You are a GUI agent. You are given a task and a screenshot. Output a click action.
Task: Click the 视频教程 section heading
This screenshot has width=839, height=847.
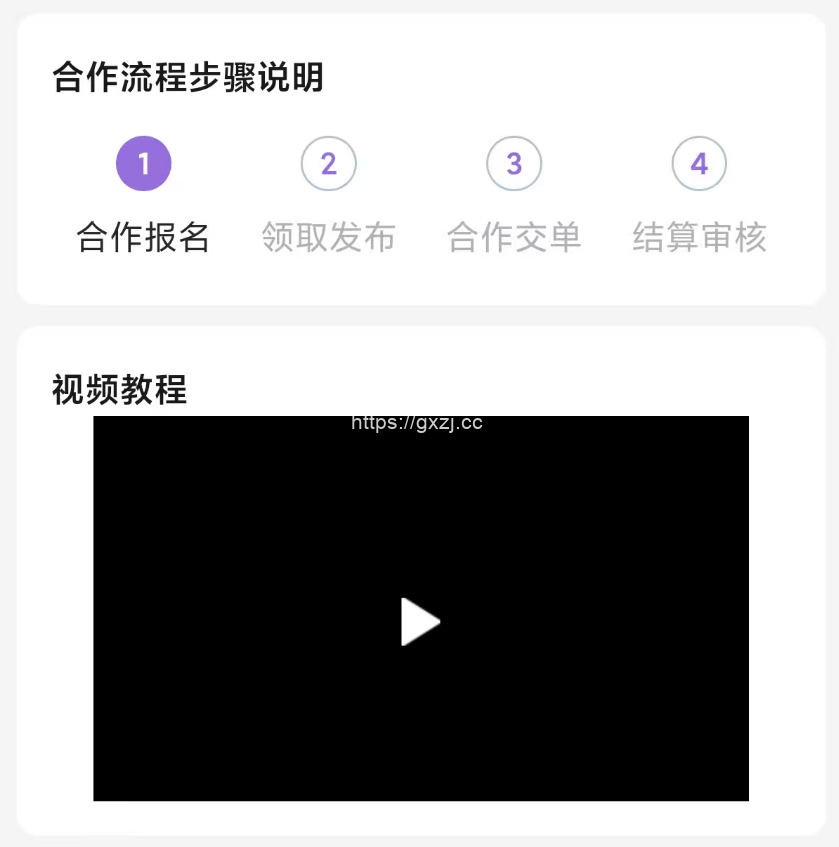point(120,391)
